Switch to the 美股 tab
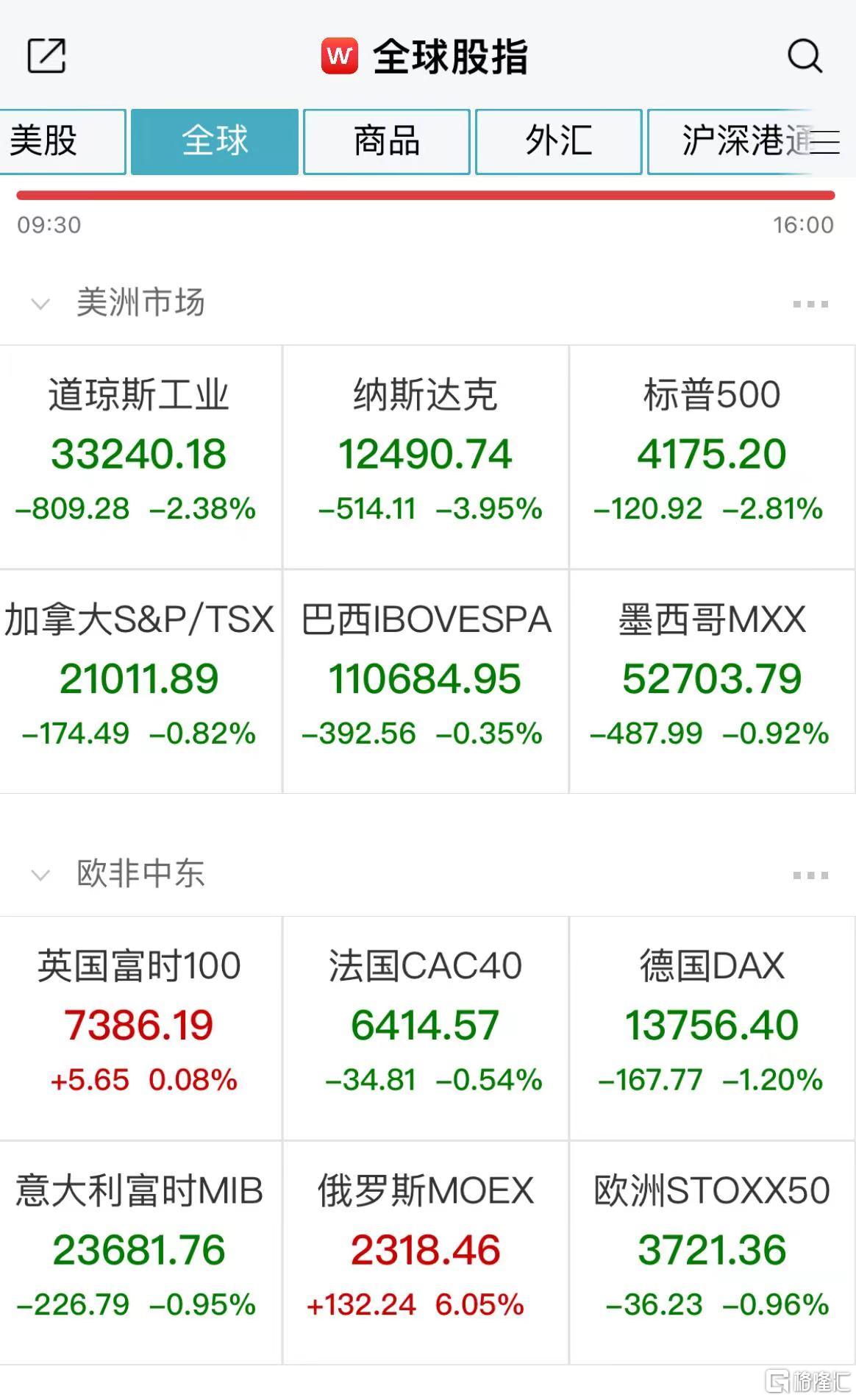This screenshot has width=856, height=1400. pyautogui.click(x=63, y=141)
